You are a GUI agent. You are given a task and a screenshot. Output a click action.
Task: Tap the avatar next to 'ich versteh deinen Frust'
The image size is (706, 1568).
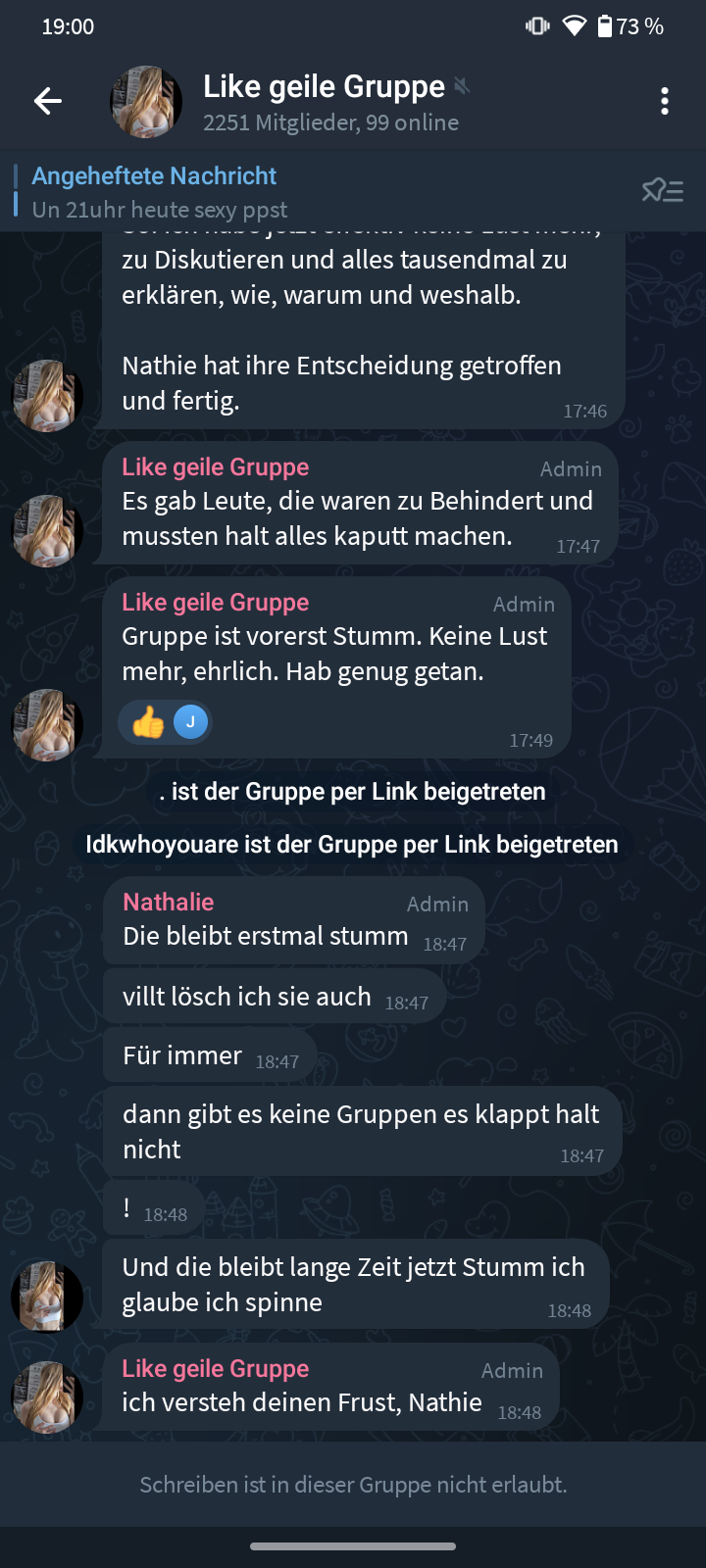click(x=46, y=1396)
